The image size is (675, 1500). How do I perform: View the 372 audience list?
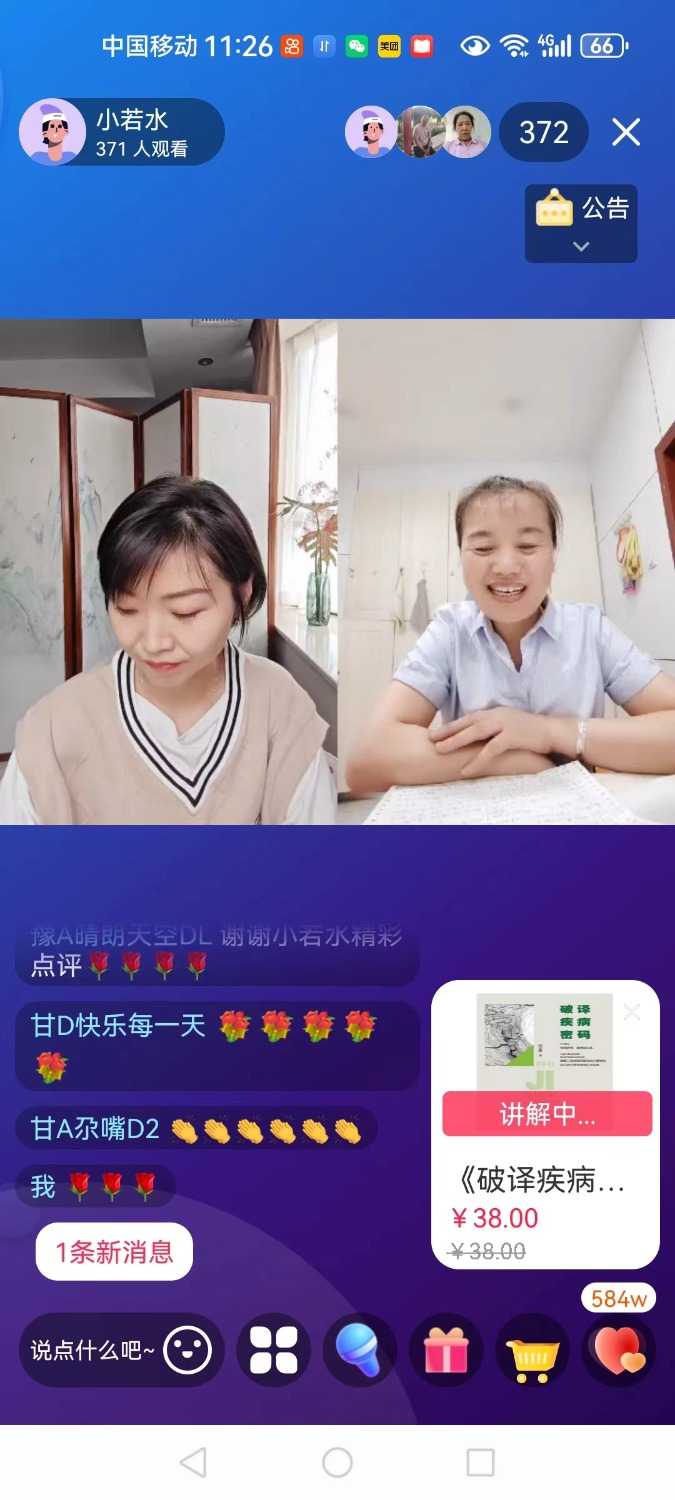(x=544, y=133)
